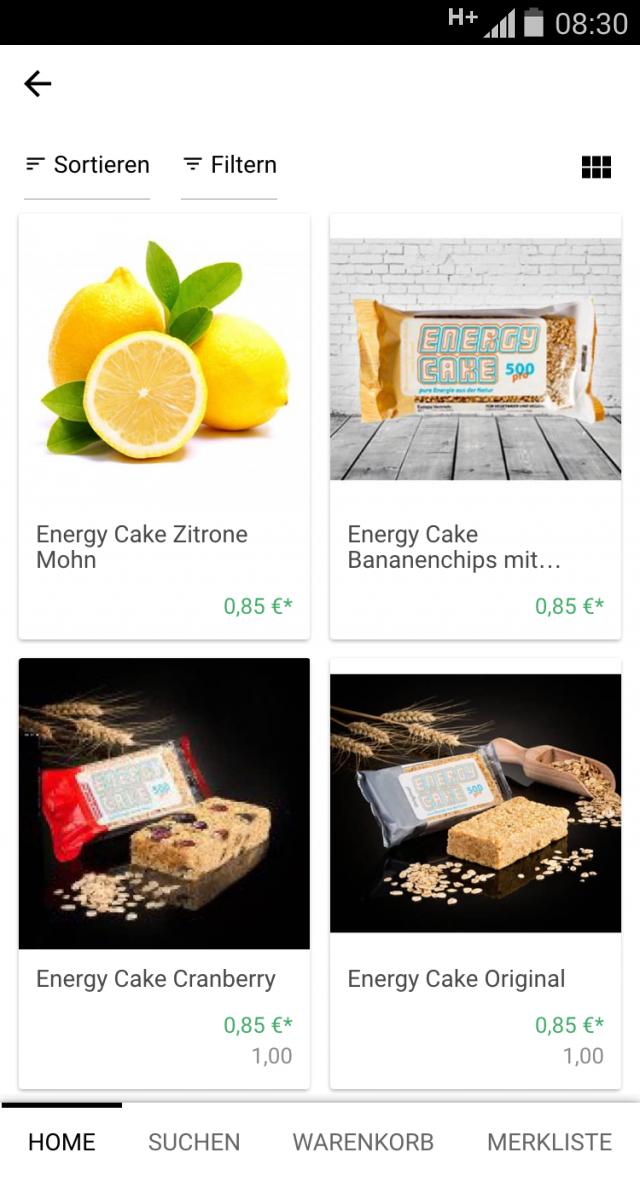Switch to the Suchen tab

[x=194, y=1142]
